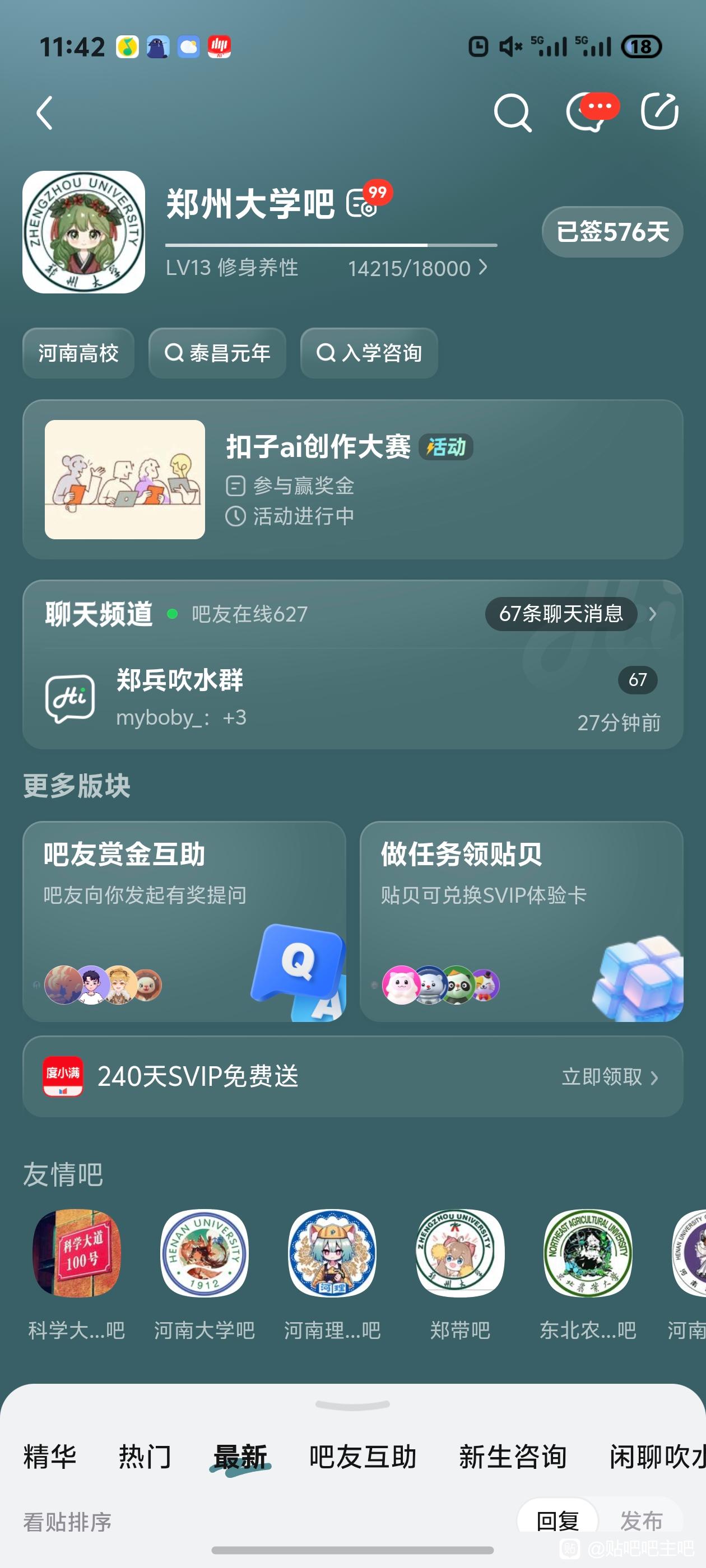Claim 240天SVIP via 立即领取
Screen dimensions: 706x1568
610,1077
